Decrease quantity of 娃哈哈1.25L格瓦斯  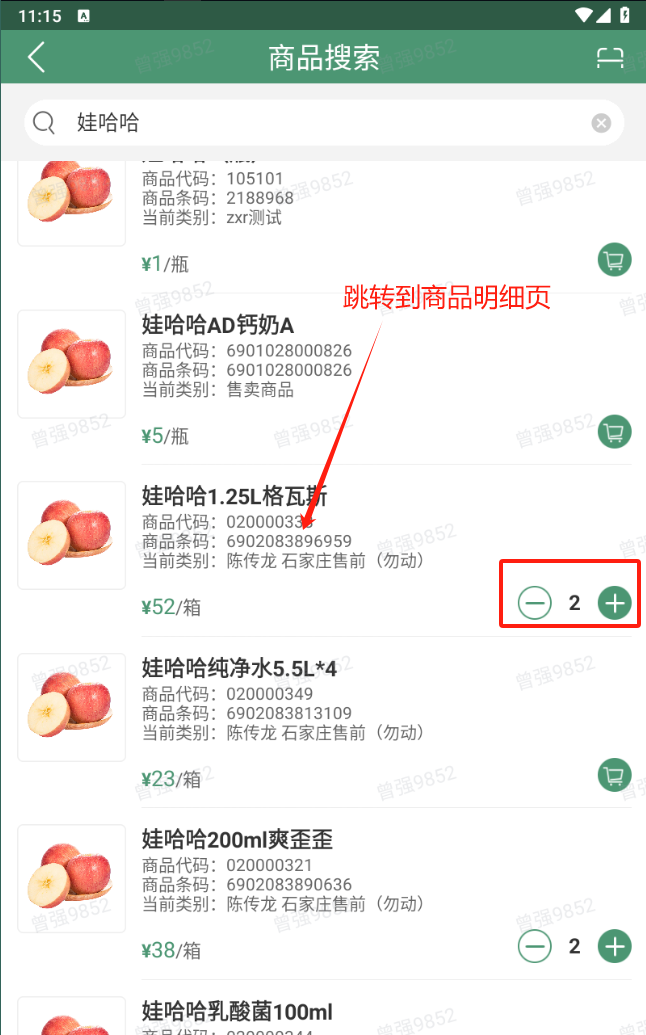click(x=535, y=603)
